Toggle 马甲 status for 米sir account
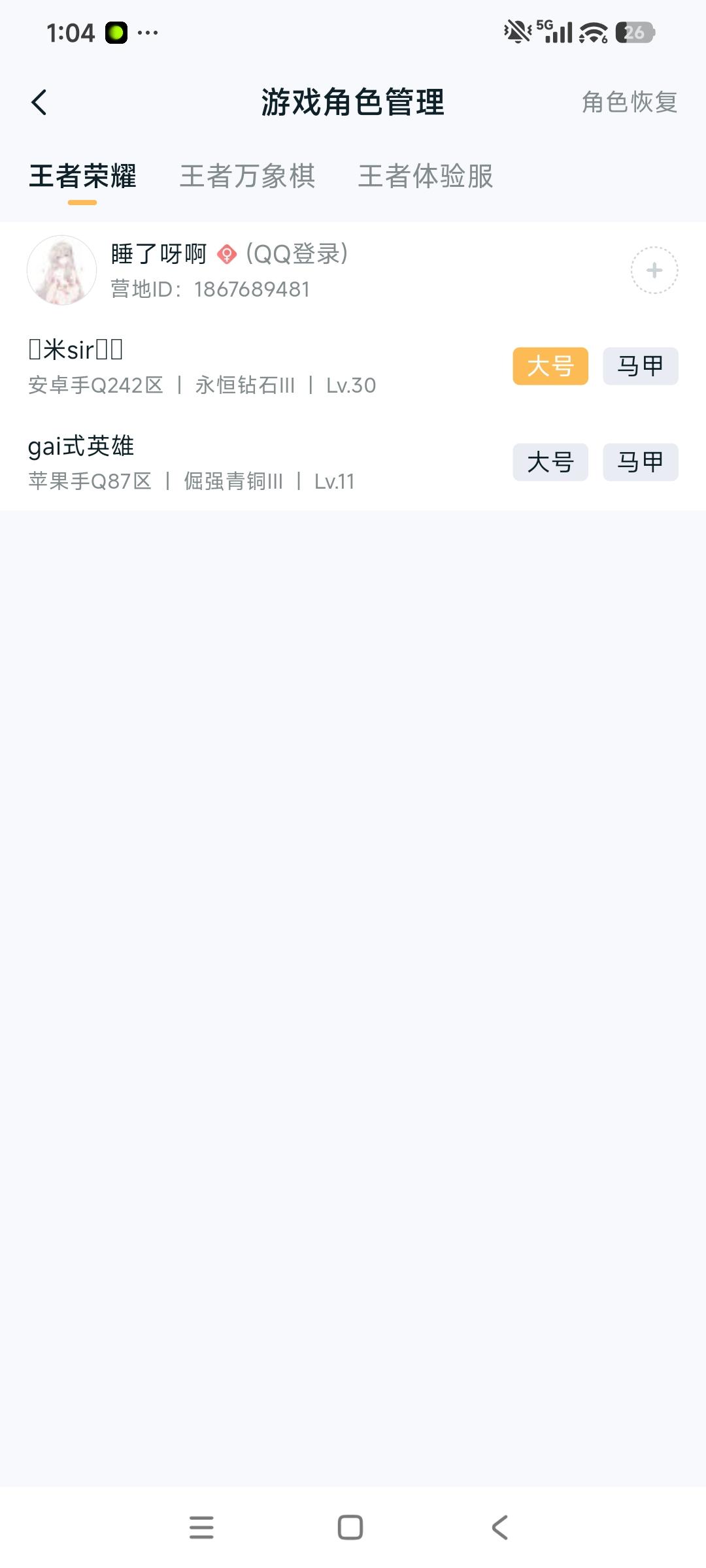706x1568 pixels. pyautogui.click(x=640, y=366)
